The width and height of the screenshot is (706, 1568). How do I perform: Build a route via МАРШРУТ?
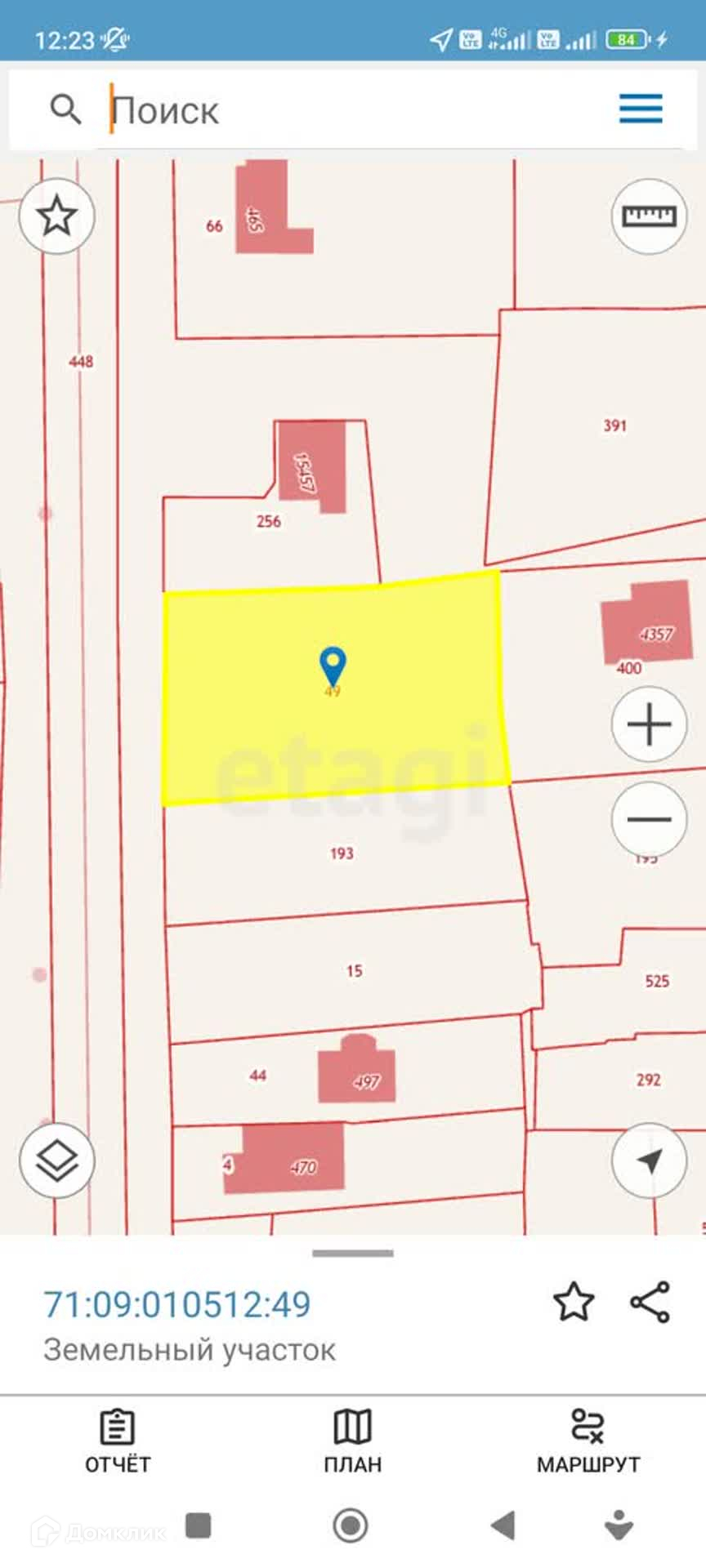pyautogui.click(x=588, y=1441)
